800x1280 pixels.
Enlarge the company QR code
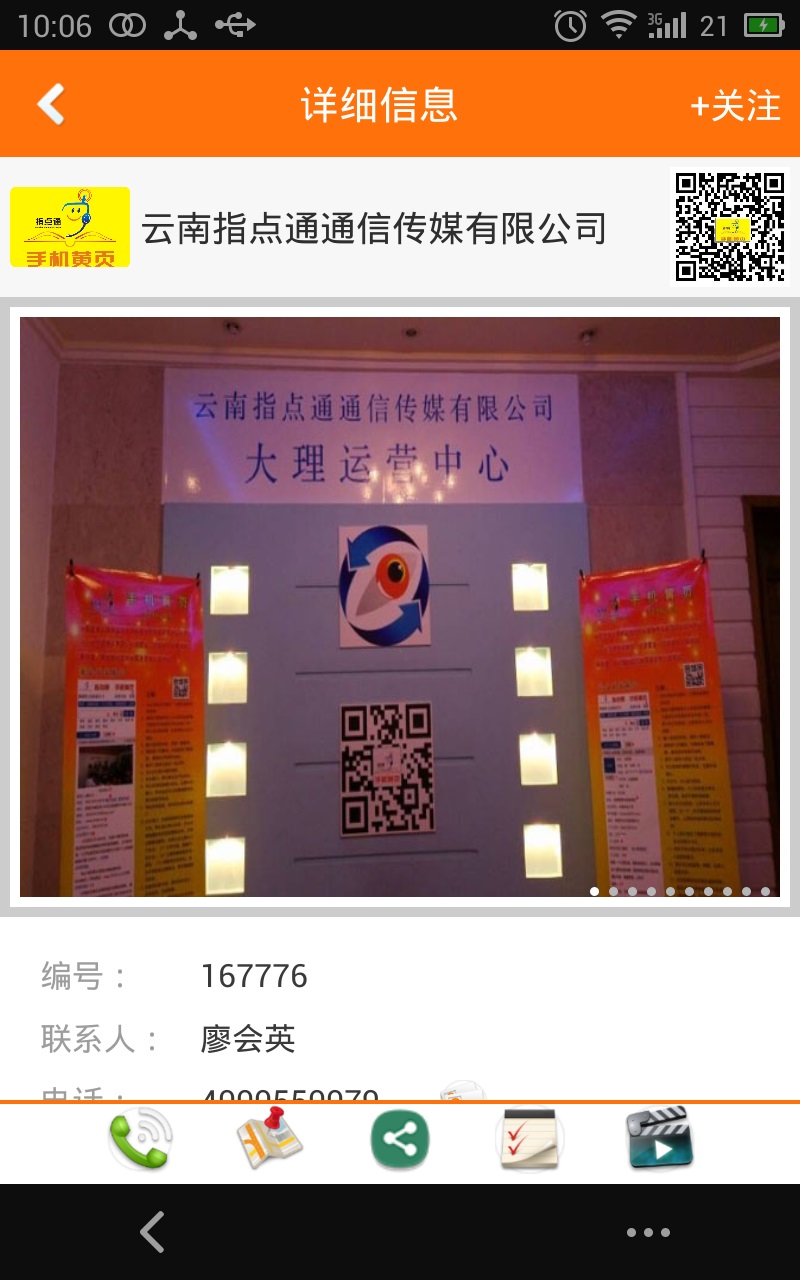coord(729,227)
